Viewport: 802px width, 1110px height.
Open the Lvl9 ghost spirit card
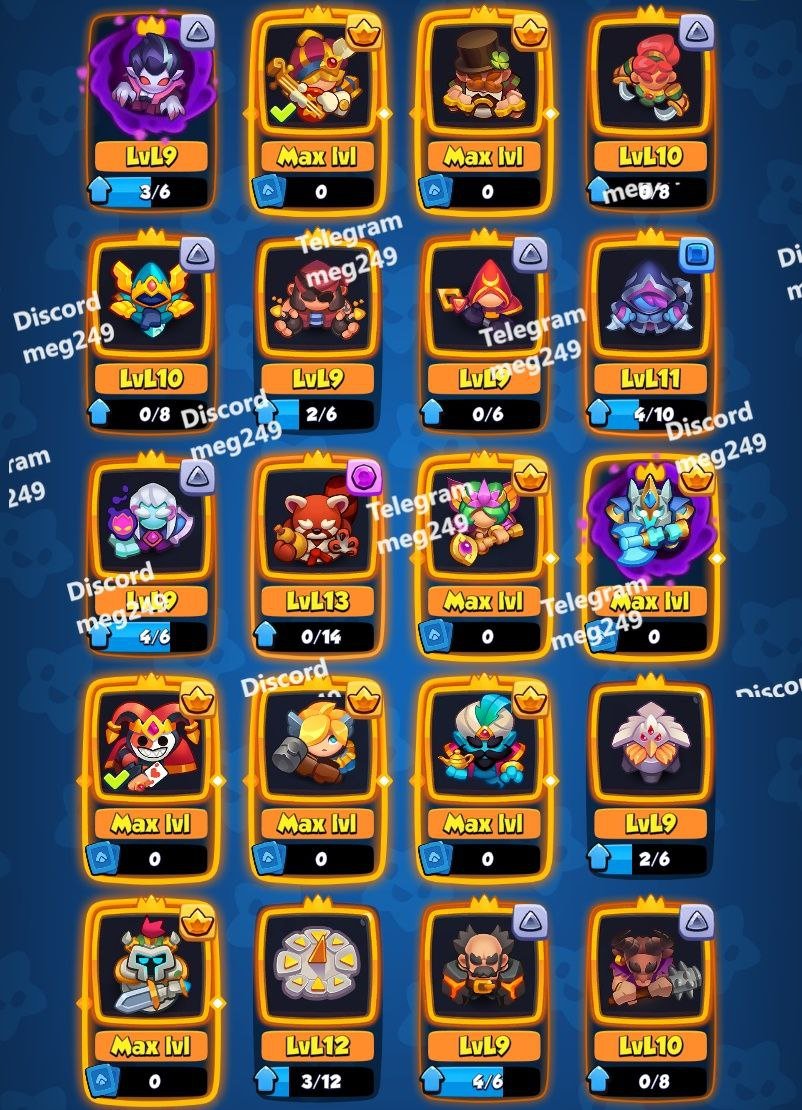[x=151, y=530]
